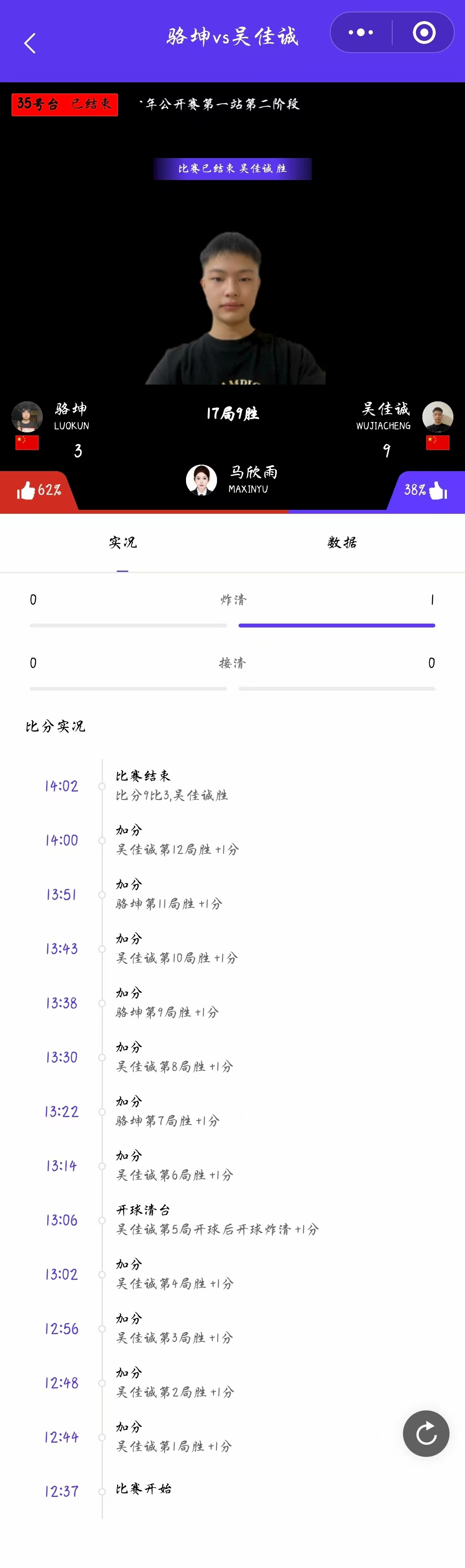Like 吴佳诚 with the purple thumbs-up
This screenshot has height=1568, width=465.
[x=437, y=490]
